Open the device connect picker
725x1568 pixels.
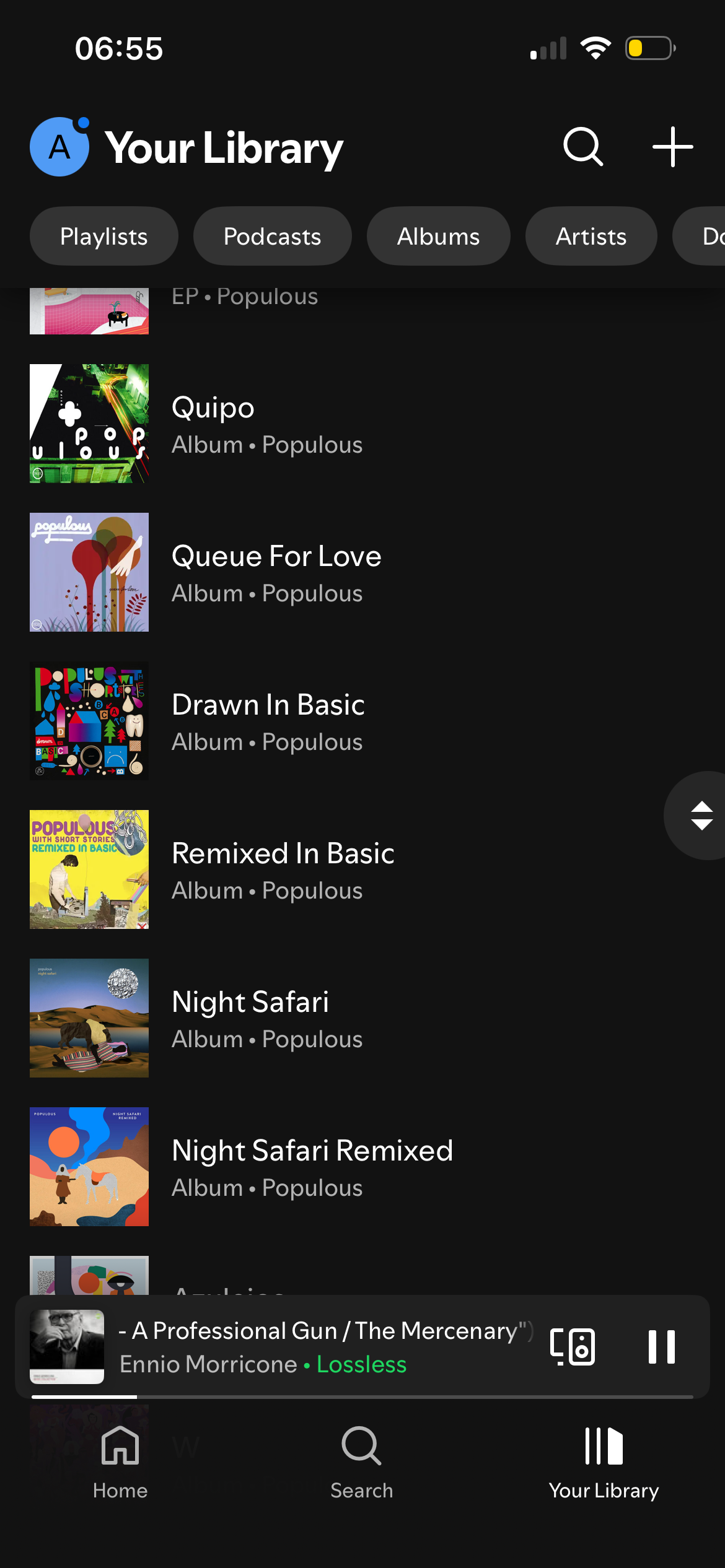pos(572,1346)
